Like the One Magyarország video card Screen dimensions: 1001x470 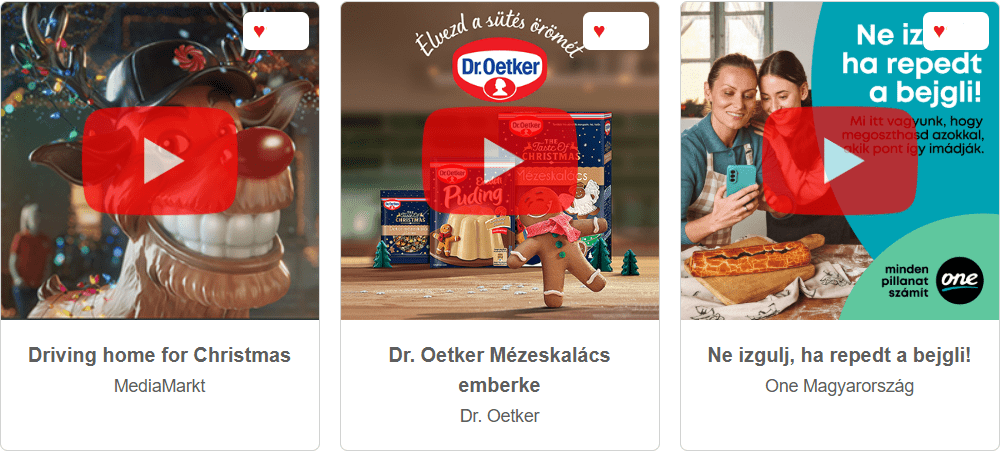955,31
